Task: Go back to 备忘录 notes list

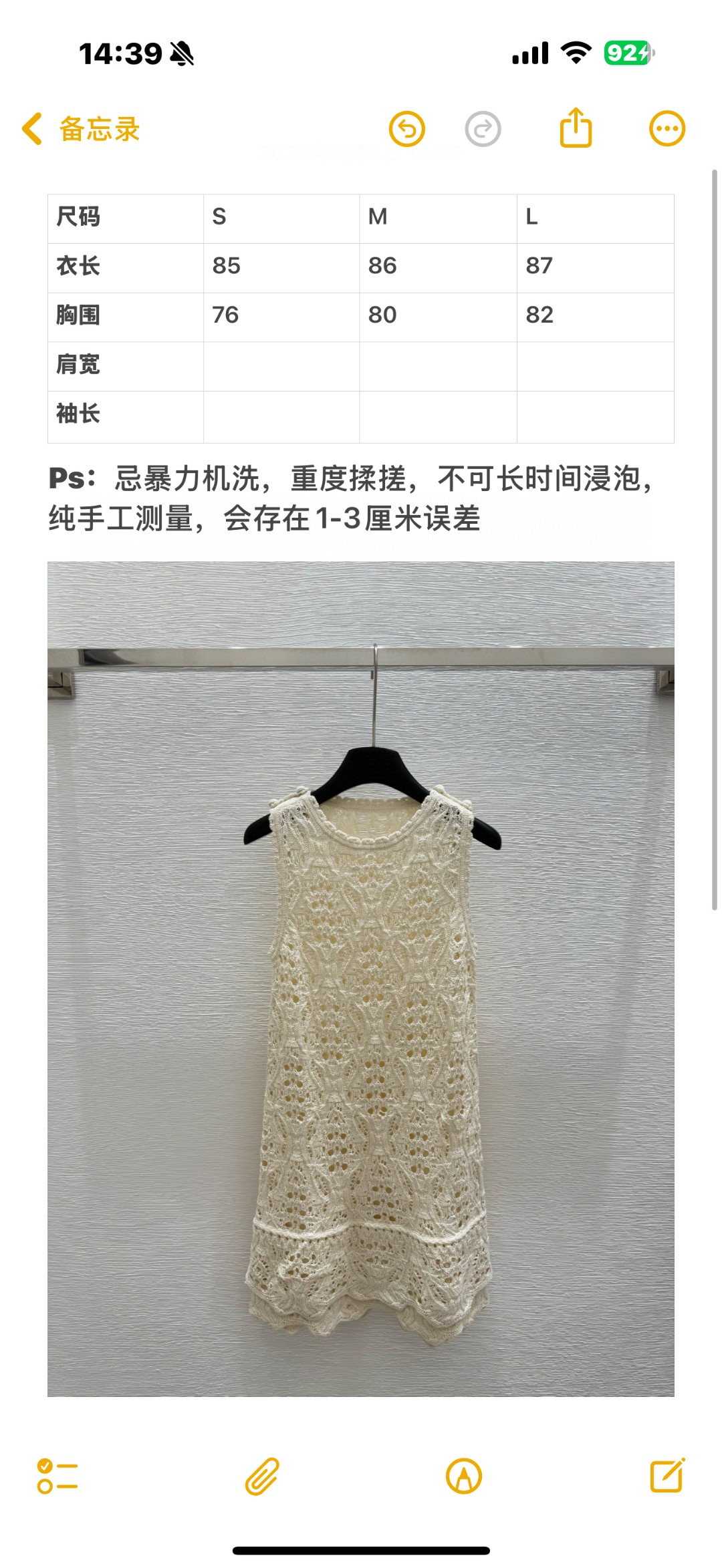Action: click(x=81, y=129)
